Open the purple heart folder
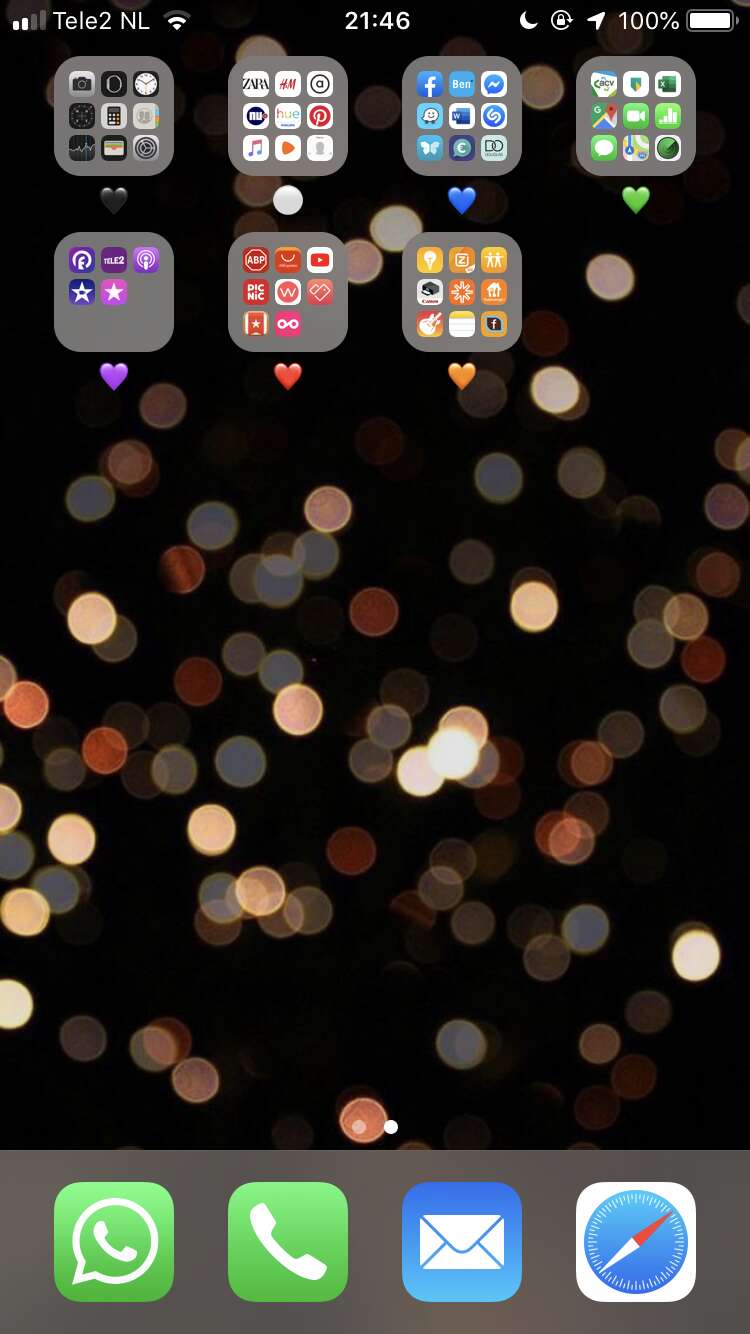 [x=114, y=292]
